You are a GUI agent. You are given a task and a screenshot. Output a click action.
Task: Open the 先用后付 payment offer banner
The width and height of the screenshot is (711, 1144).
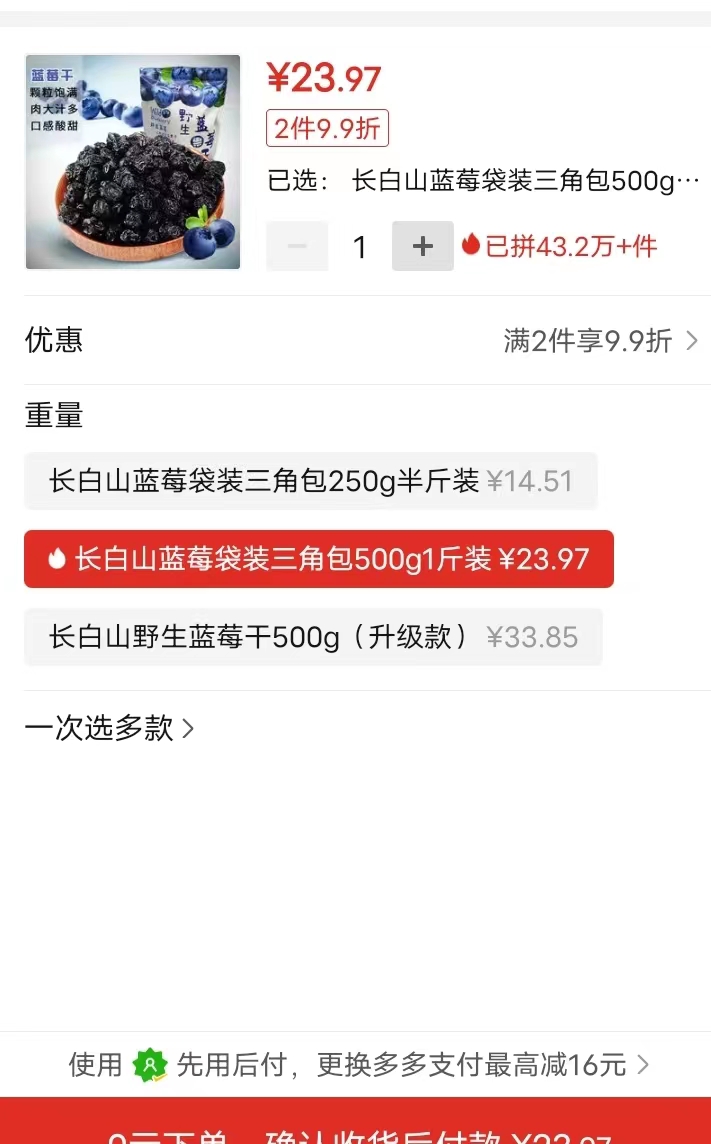[x=356, y=1064]
